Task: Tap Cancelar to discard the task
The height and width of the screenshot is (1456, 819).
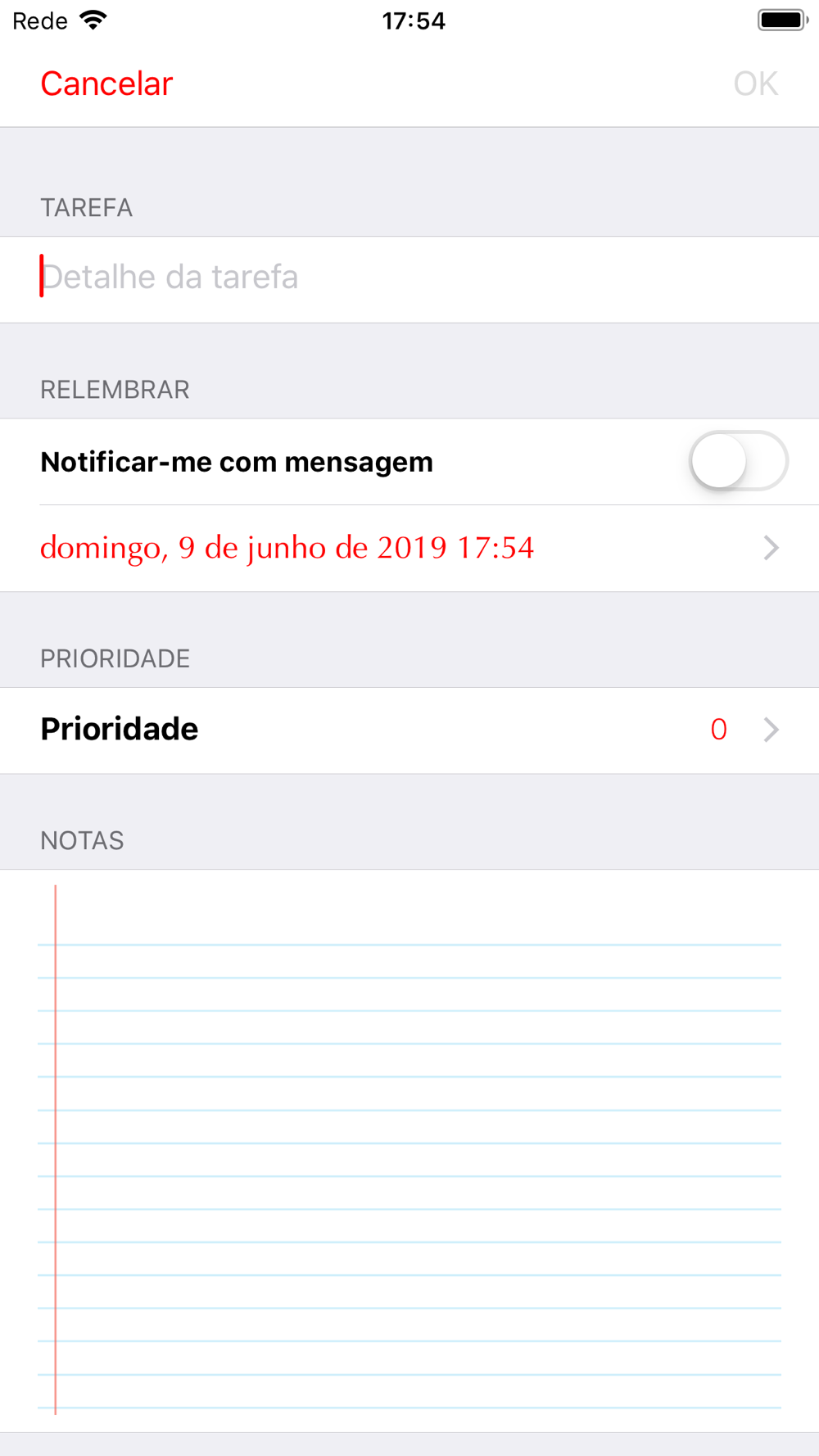Action: [x=106, y=84]
